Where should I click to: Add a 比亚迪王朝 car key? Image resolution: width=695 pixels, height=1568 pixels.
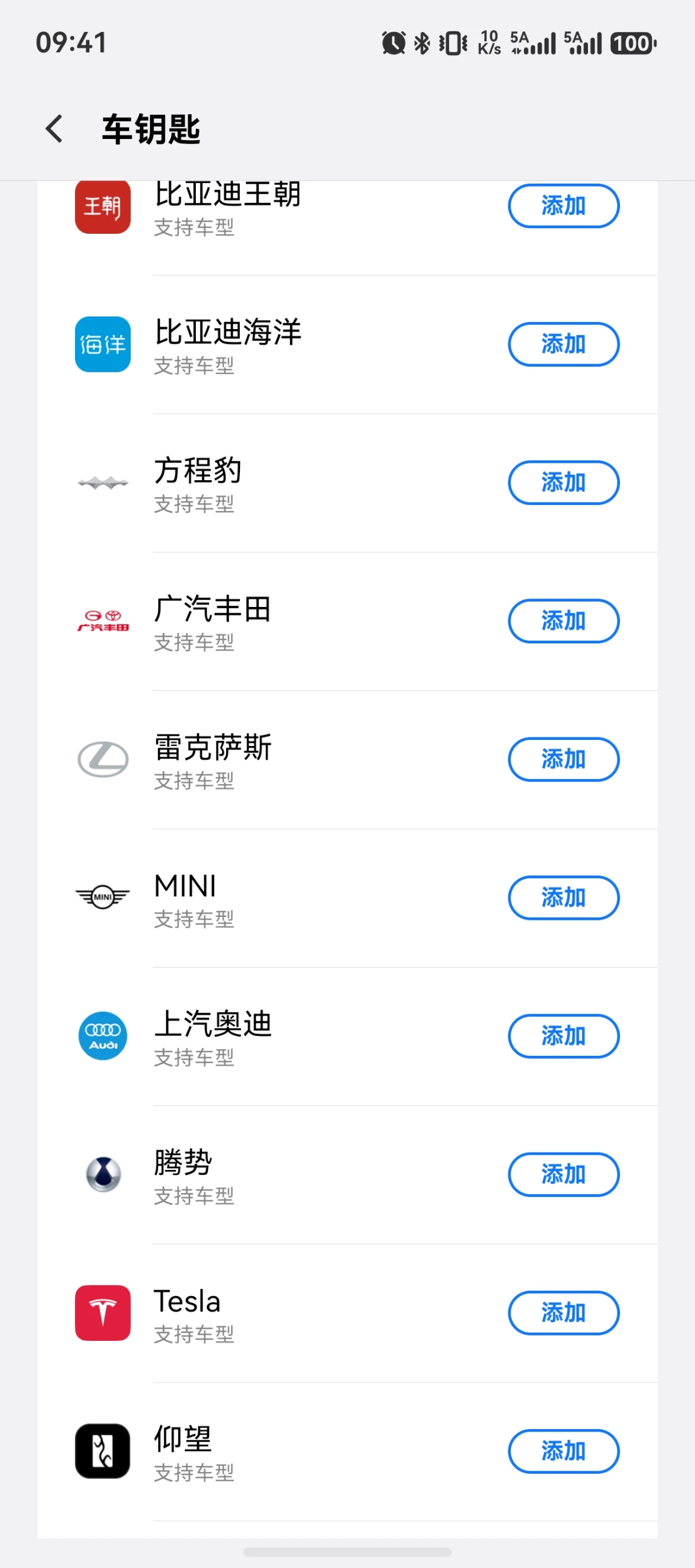point(563,206)
